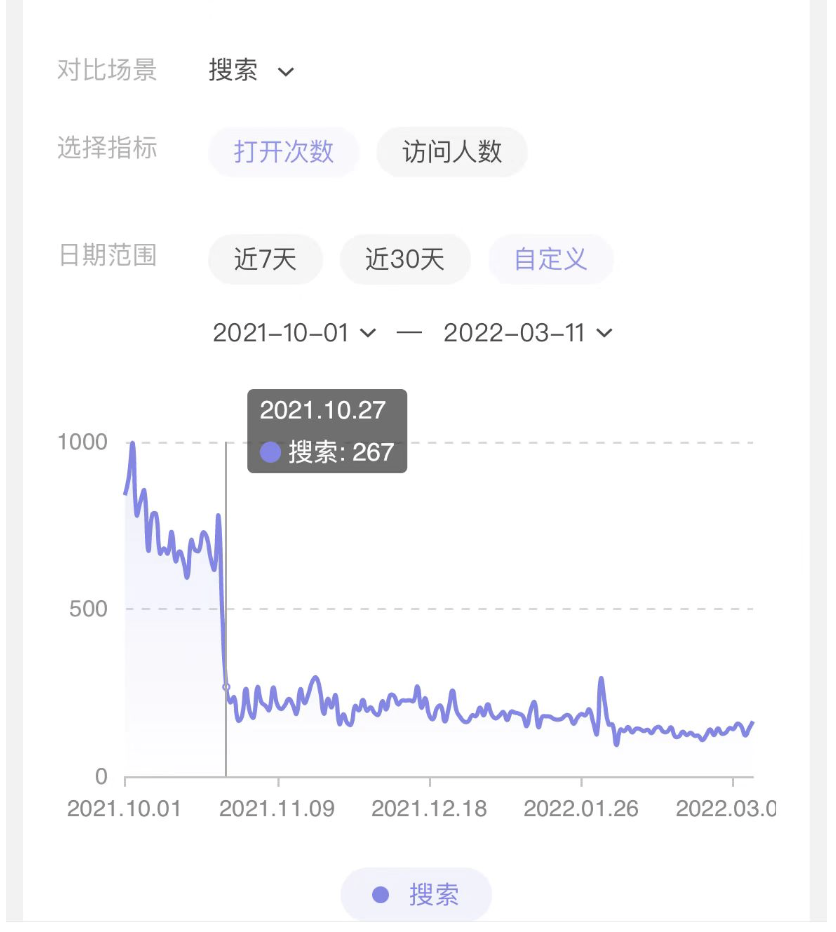Viewport: 836px width, 932px height.
Task: Select the 自定义 date range option
Action: [550, 260]
